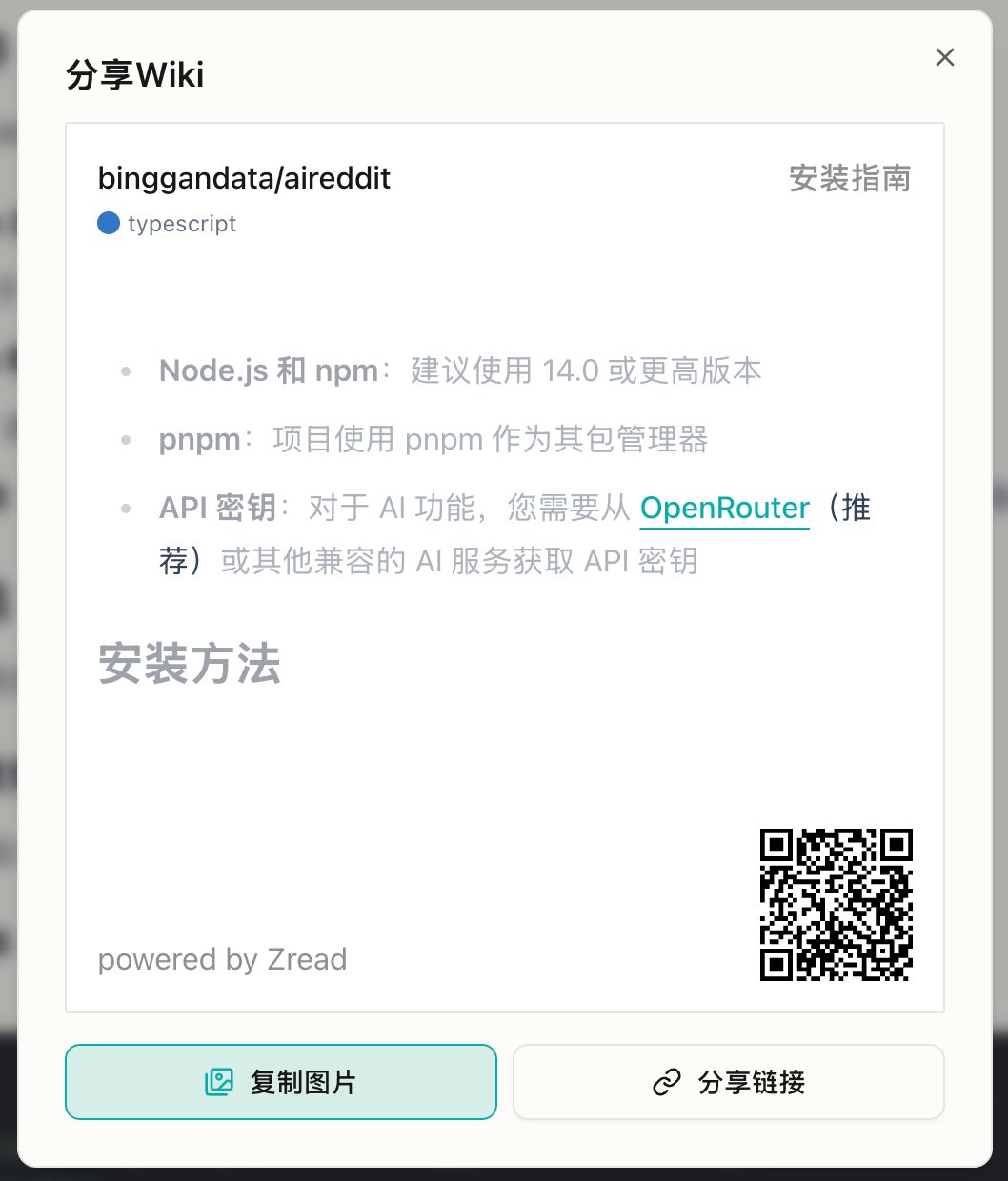This screenshot has height=1181, width=1008.
Task: Click the powered by Zread text
Action: [x=222, y=959]
